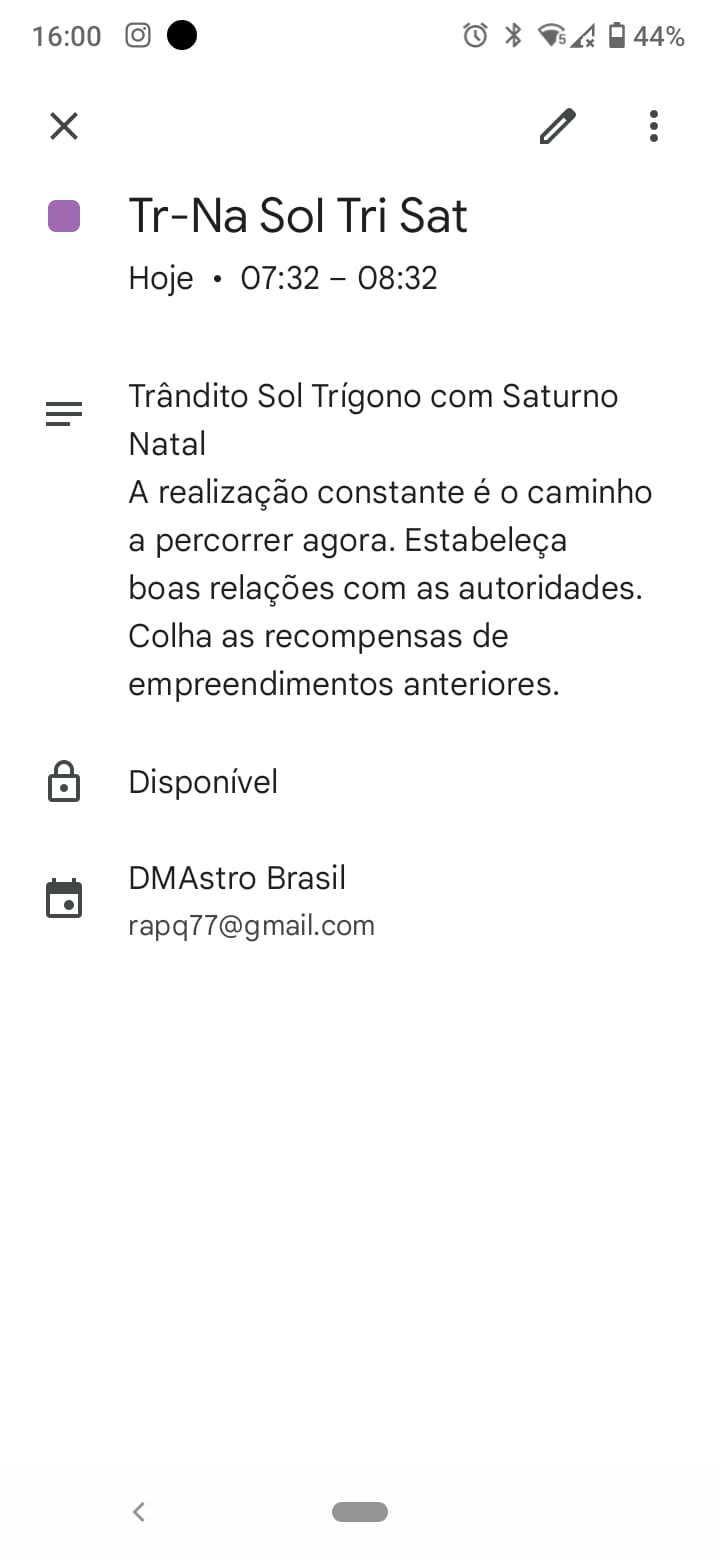Tap the home pill in the navigation bar

coord(360,1512)
